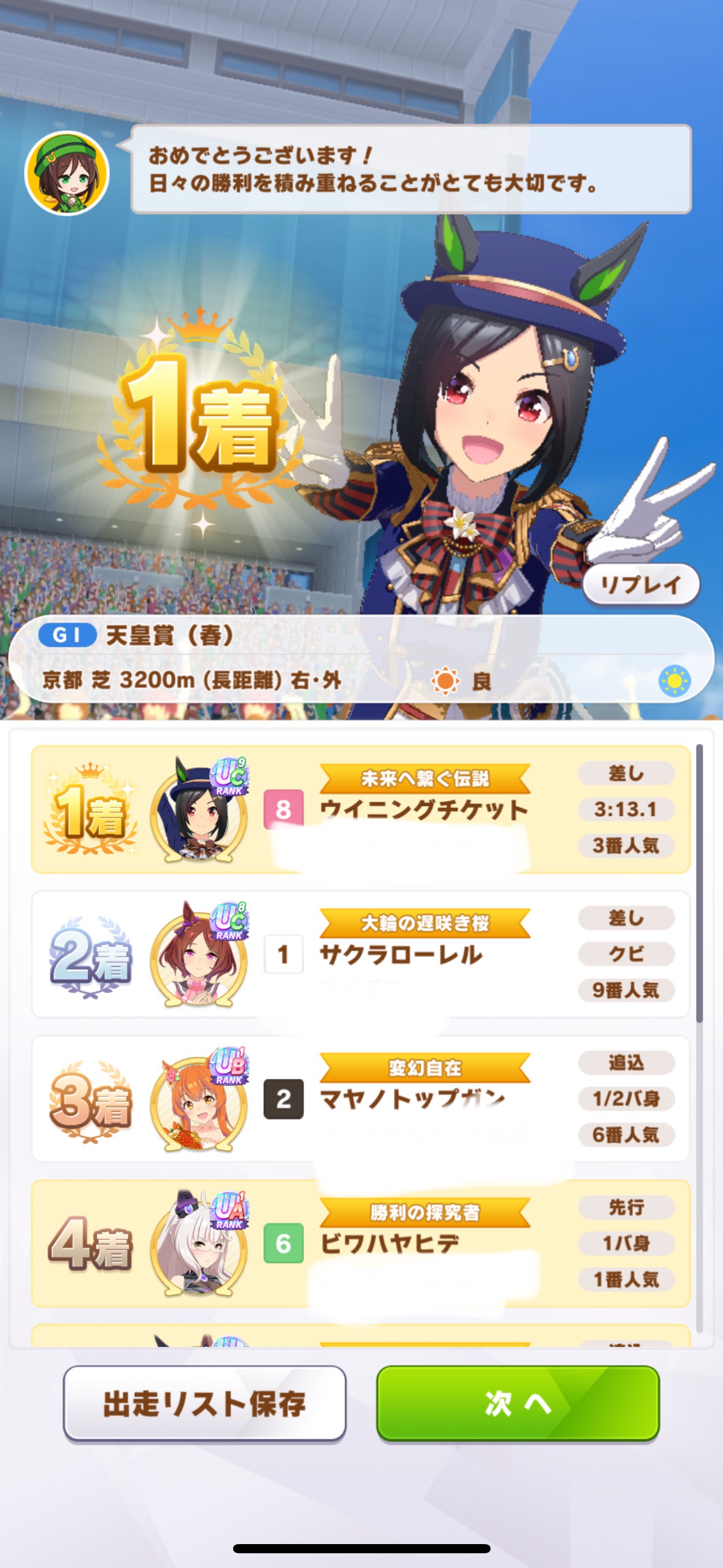
Task: Select the fourth-place ビワハヤヒデ result row
Action: (x=361, y=1243)
